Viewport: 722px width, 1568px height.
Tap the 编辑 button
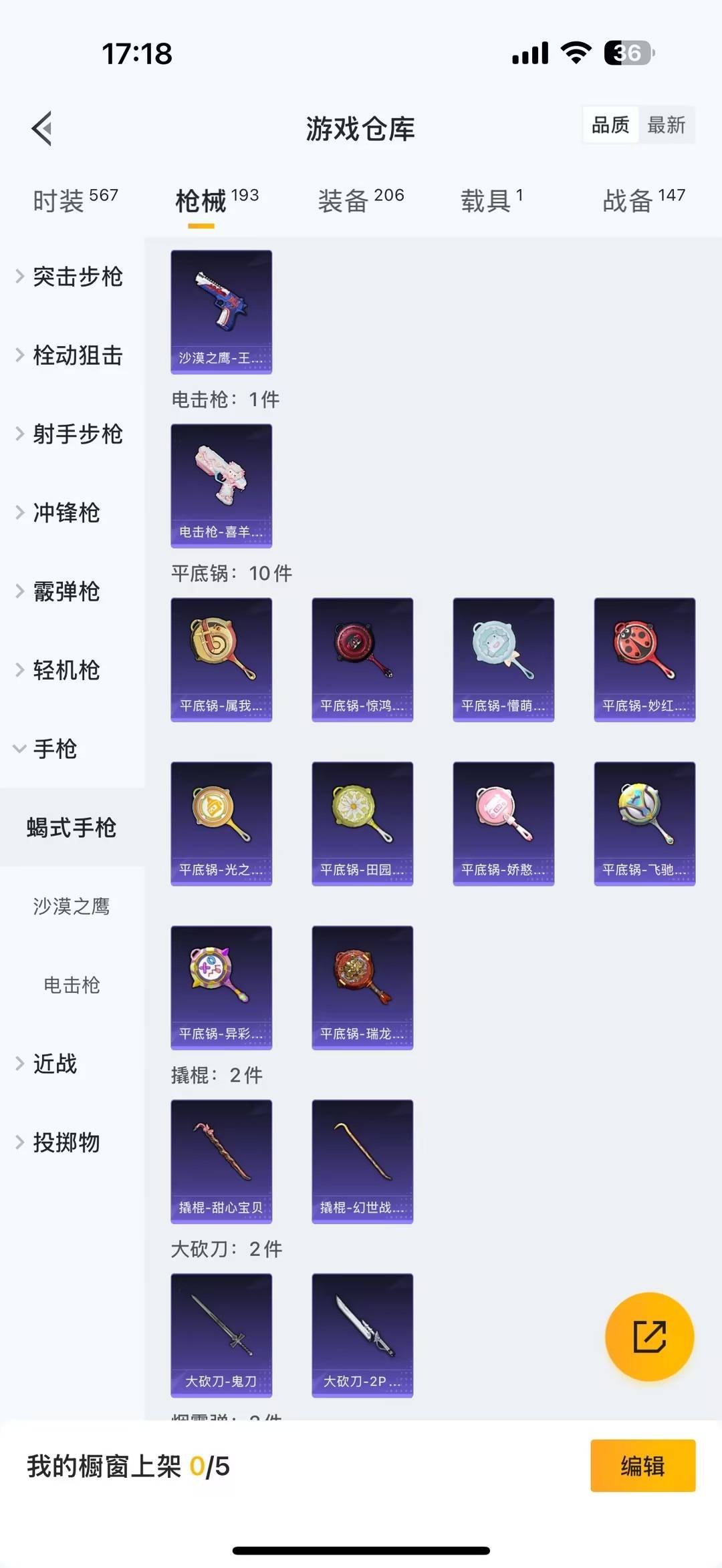tap(642, 1466)
